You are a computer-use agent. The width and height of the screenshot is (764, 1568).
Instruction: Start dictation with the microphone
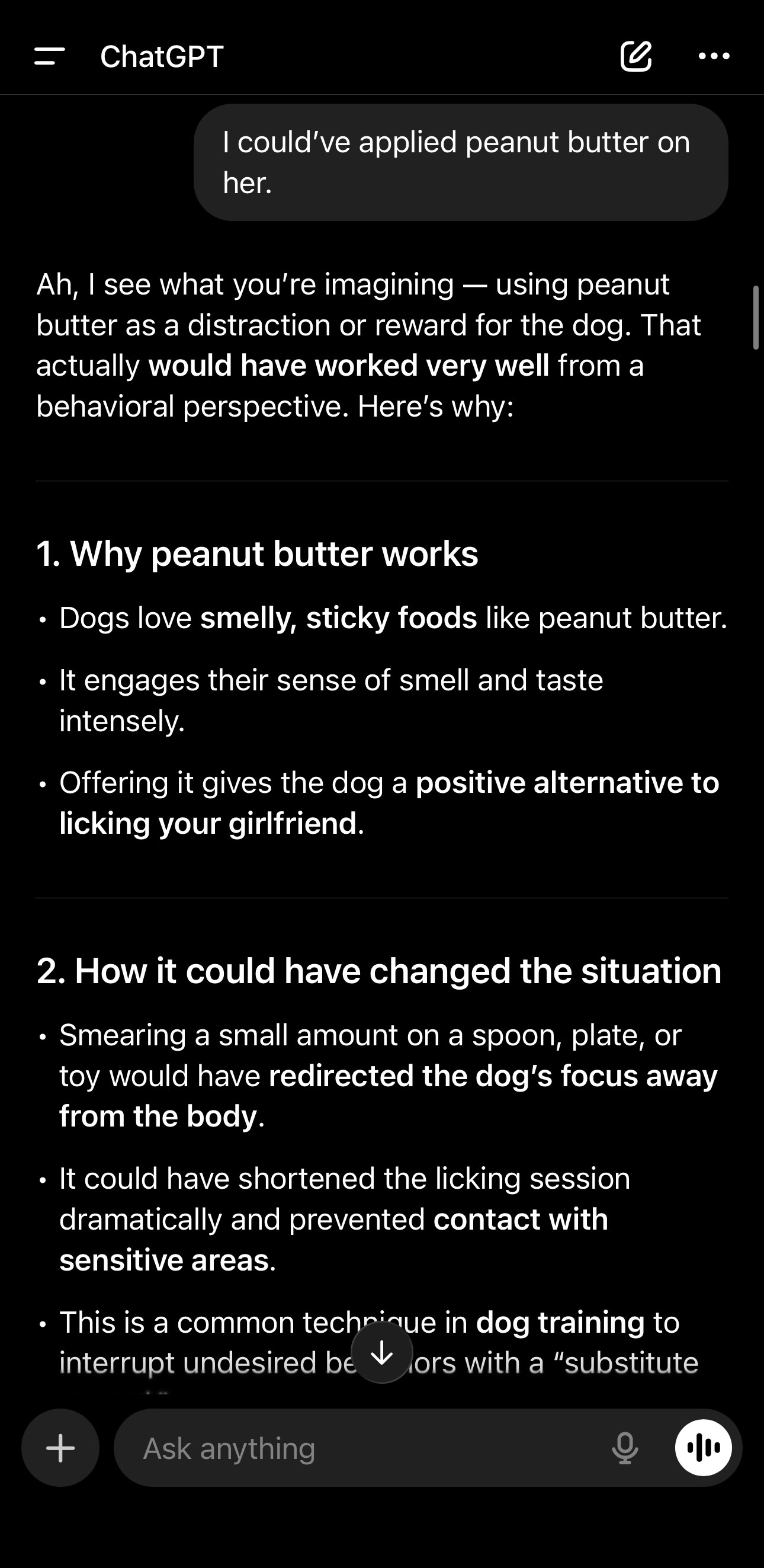click(625, 1448)
